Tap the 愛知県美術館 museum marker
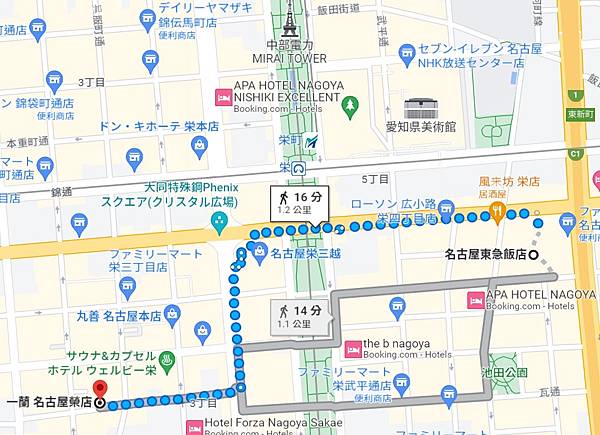The image size is (600, 435). [x=418, y=107]
